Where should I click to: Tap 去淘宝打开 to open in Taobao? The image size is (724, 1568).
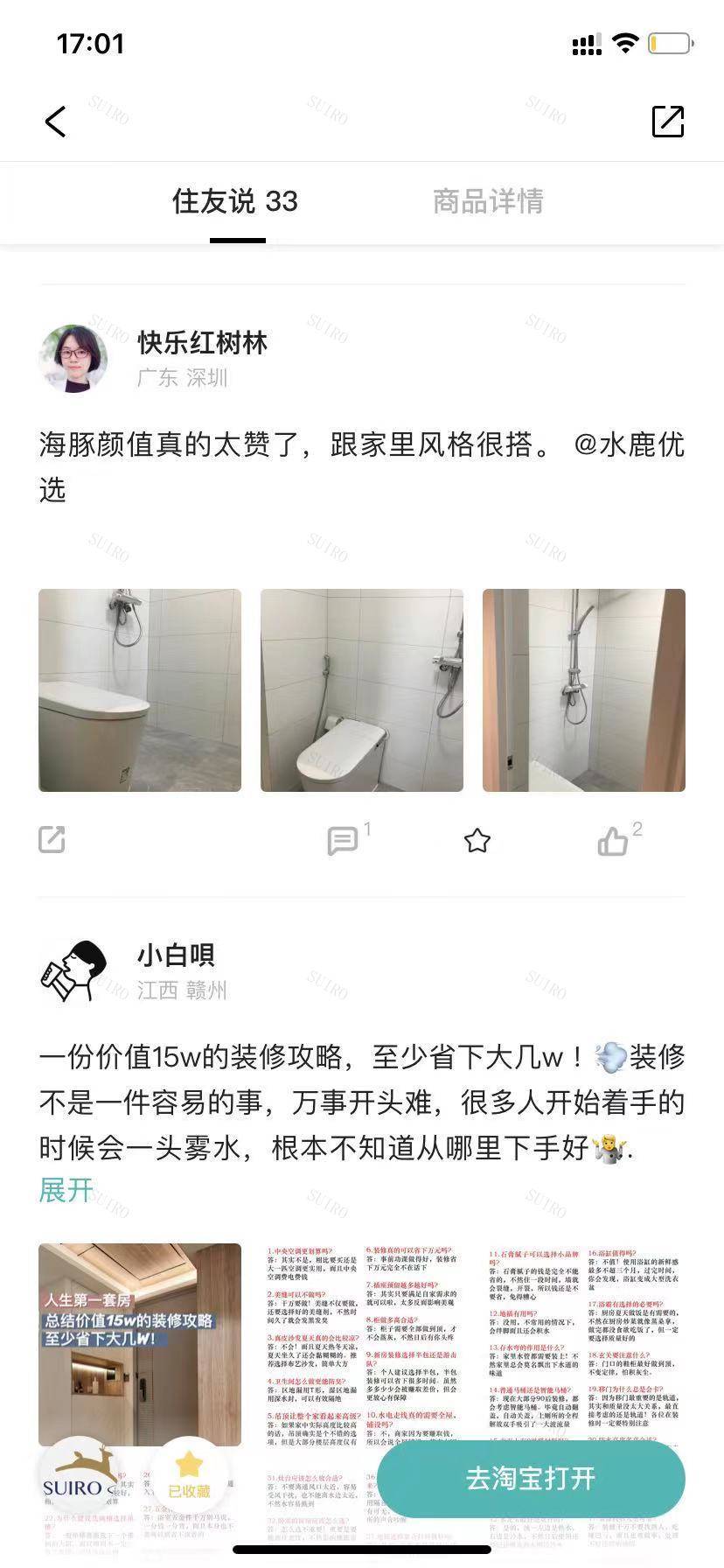tap(531, 1480)
